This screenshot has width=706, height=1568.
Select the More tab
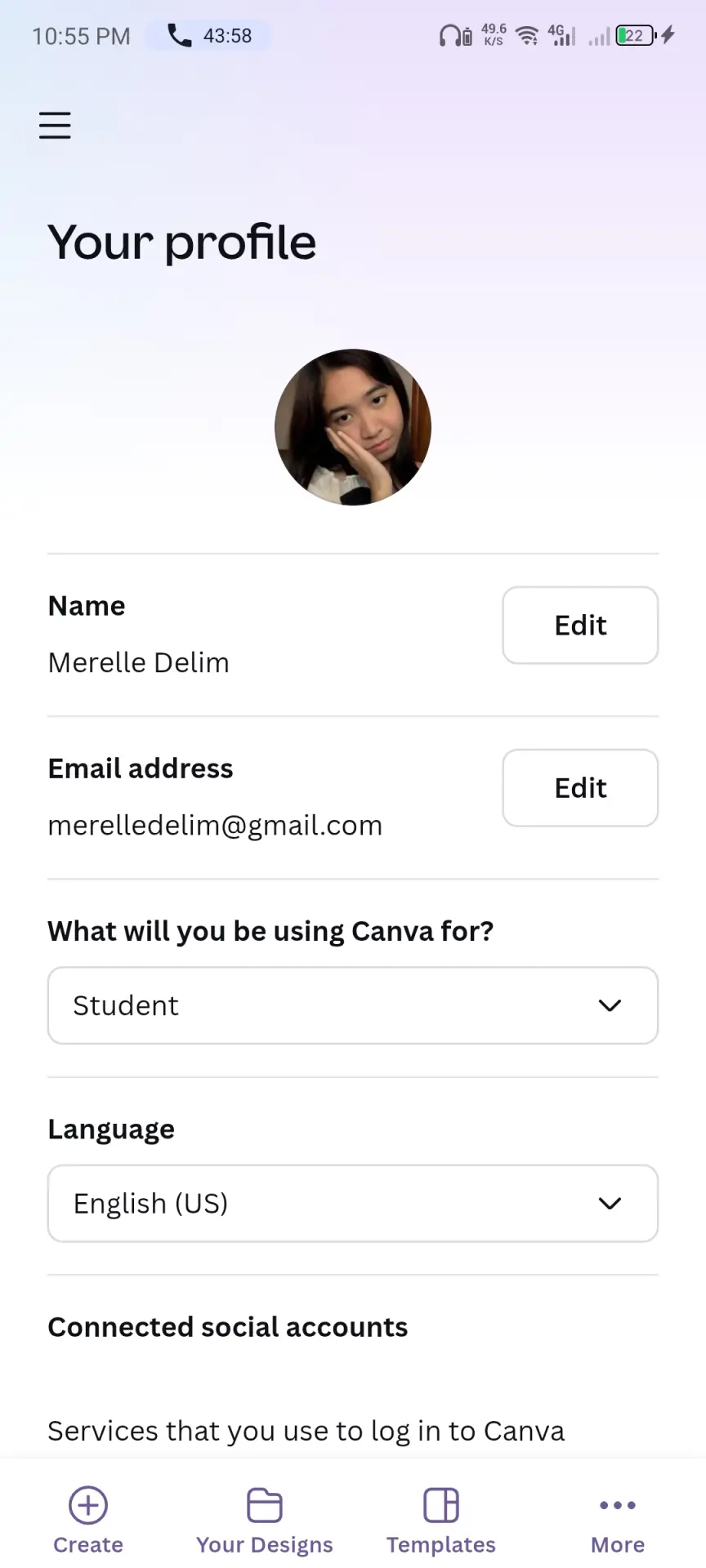(618, 1521)
